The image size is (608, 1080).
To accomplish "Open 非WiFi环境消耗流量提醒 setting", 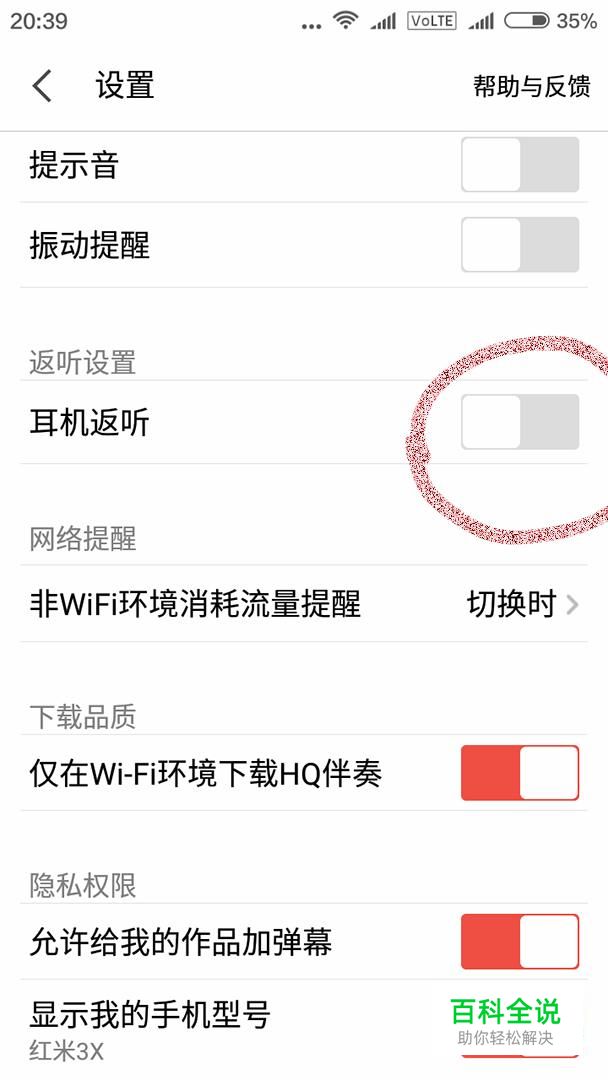I will tap(304, 604).
